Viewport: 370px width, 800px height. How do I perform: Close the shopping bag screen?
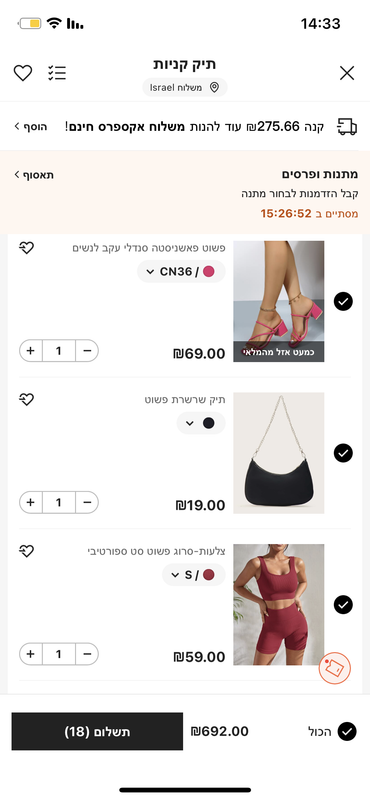pyautogui.click(x=347, y=73)
